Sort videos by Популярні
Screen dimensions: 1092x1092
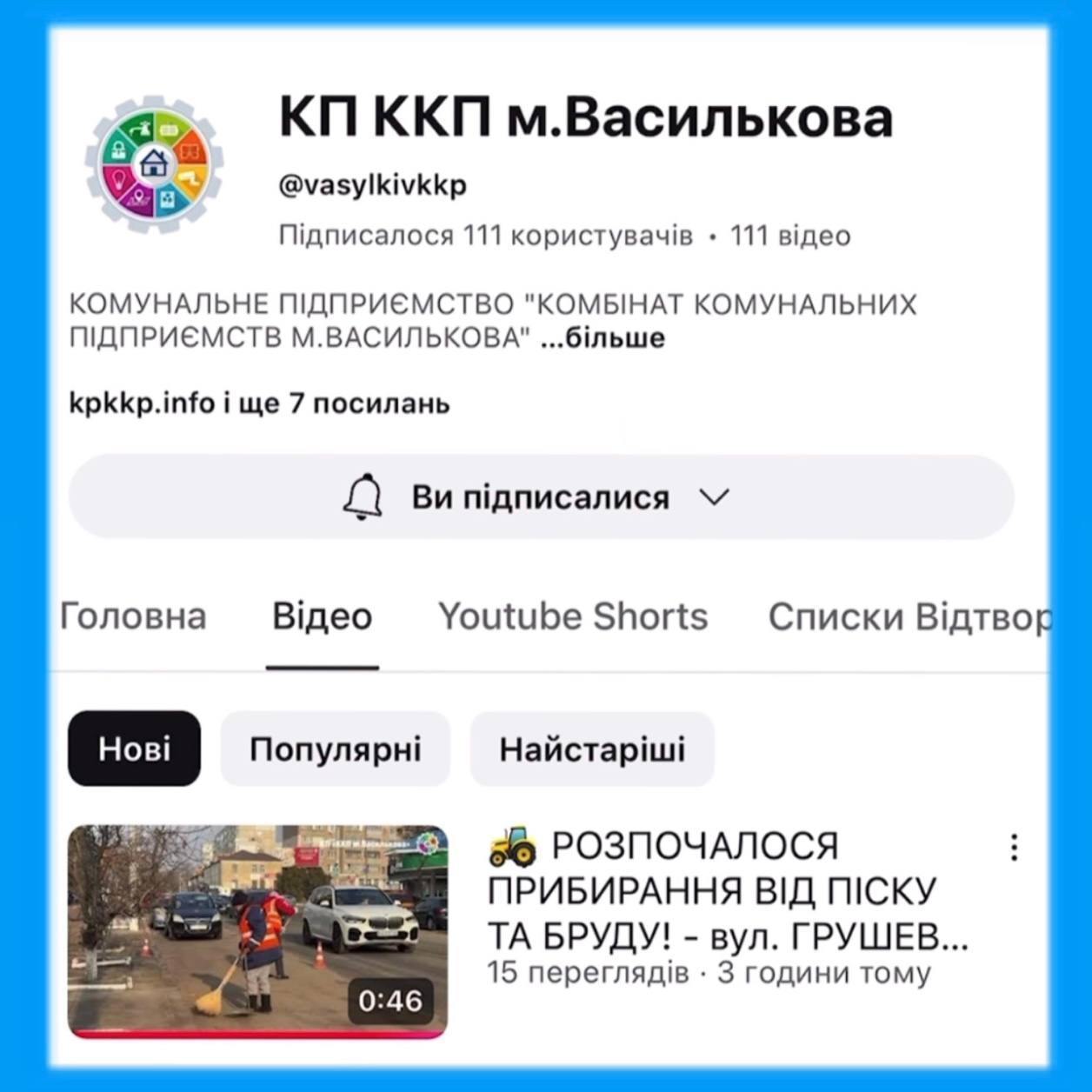(335, 749)
